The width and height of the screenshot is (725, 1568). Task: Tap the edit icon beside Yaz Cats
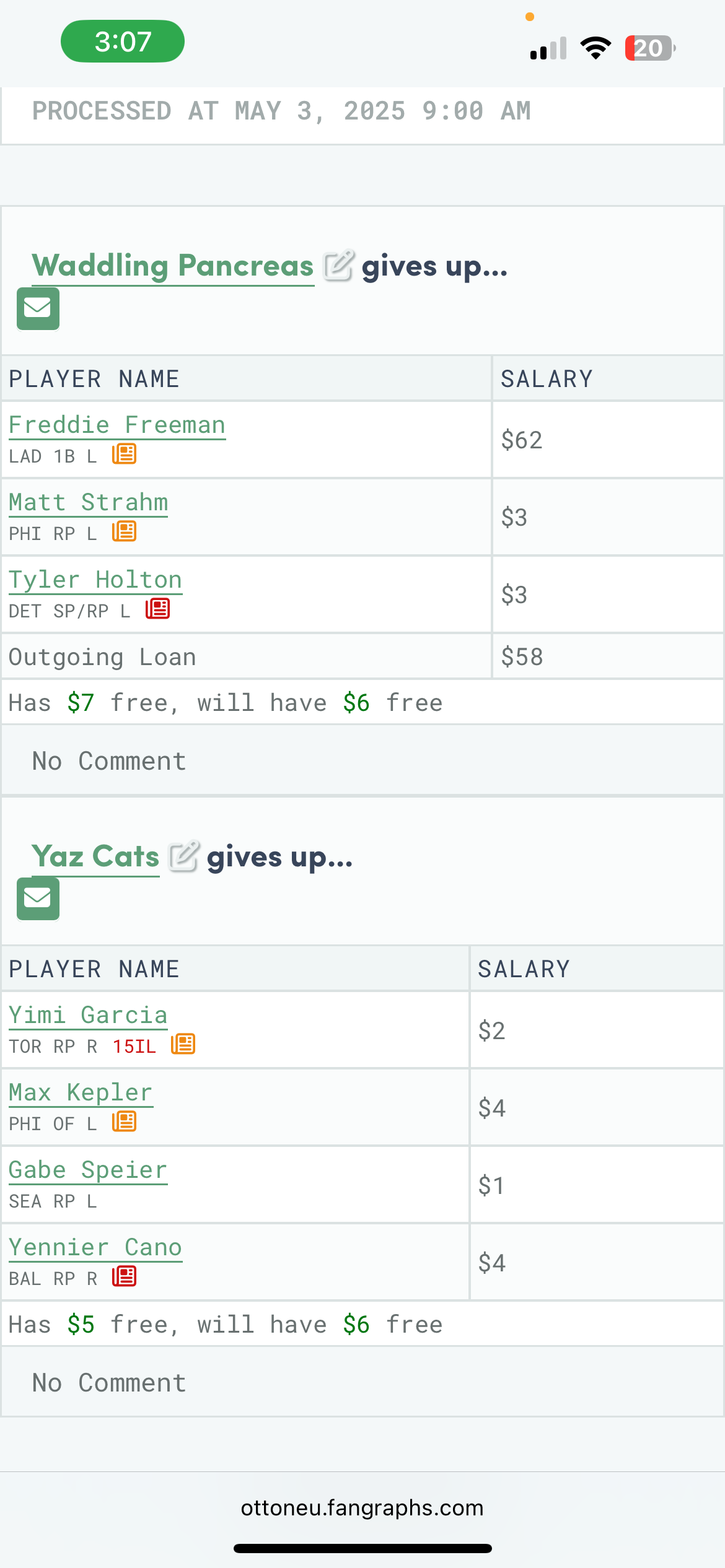[x=184, y=856]
